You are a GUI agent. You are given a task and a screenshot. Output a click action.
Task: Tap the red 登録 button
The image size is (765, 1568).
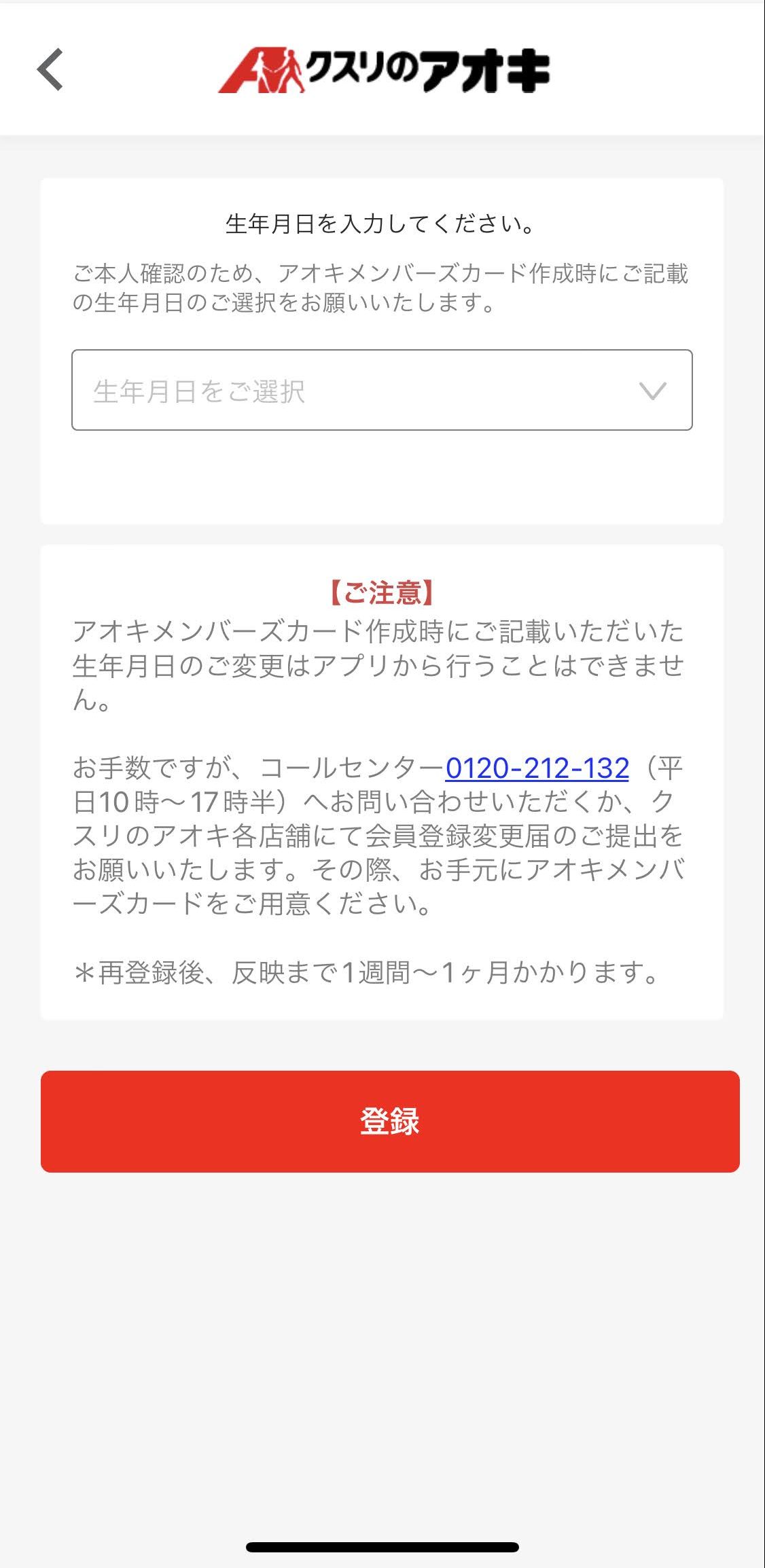[x=390, y=1122]
